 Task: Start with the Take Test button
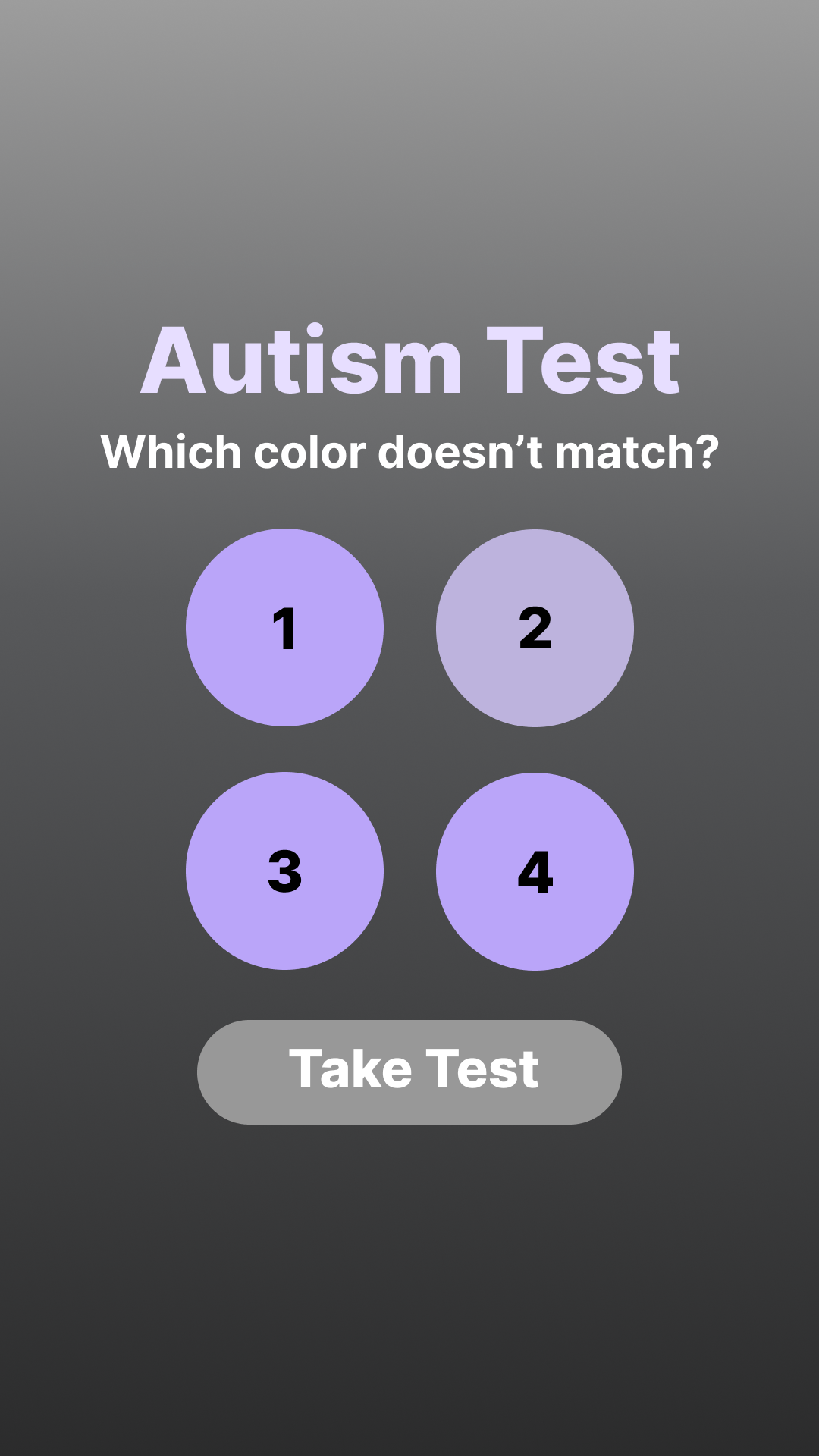[x=409, y=1072]
